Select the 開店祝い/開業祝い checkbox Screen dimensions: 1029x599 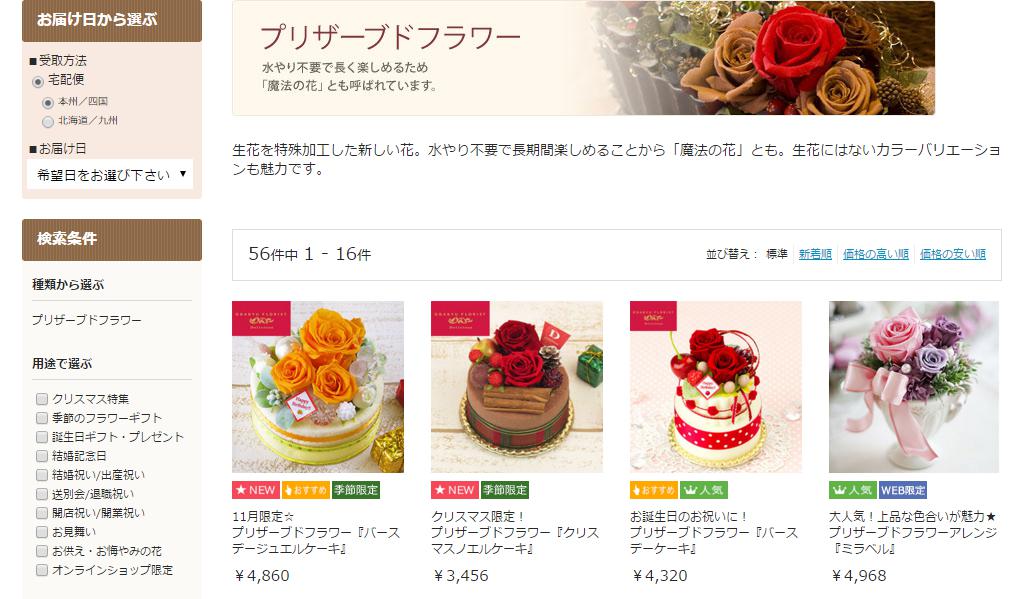click(42, 513)
